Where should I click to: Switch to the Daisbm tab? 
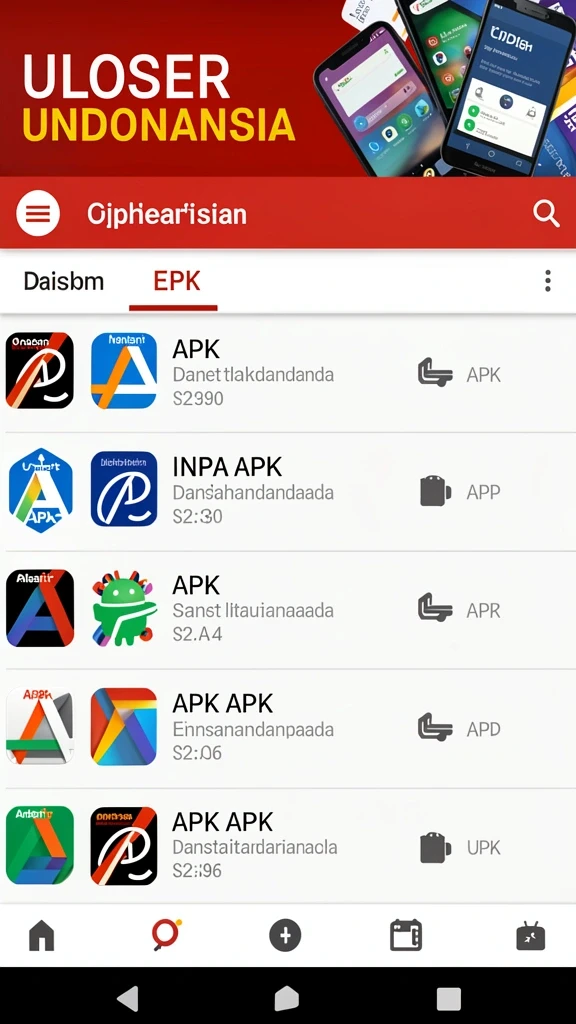63,281
